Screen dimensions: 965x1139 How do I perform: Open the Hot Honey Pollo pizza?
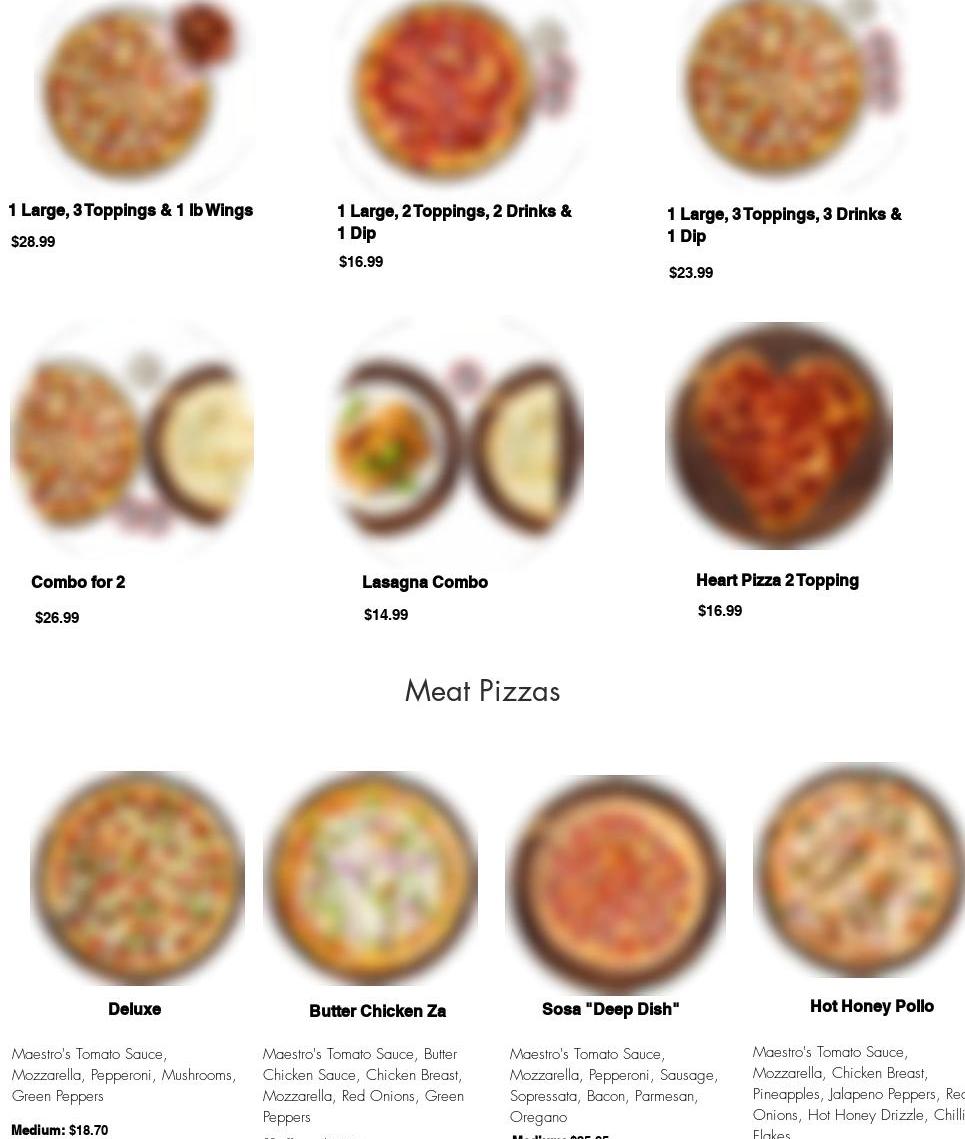[x=871, y=1006]
